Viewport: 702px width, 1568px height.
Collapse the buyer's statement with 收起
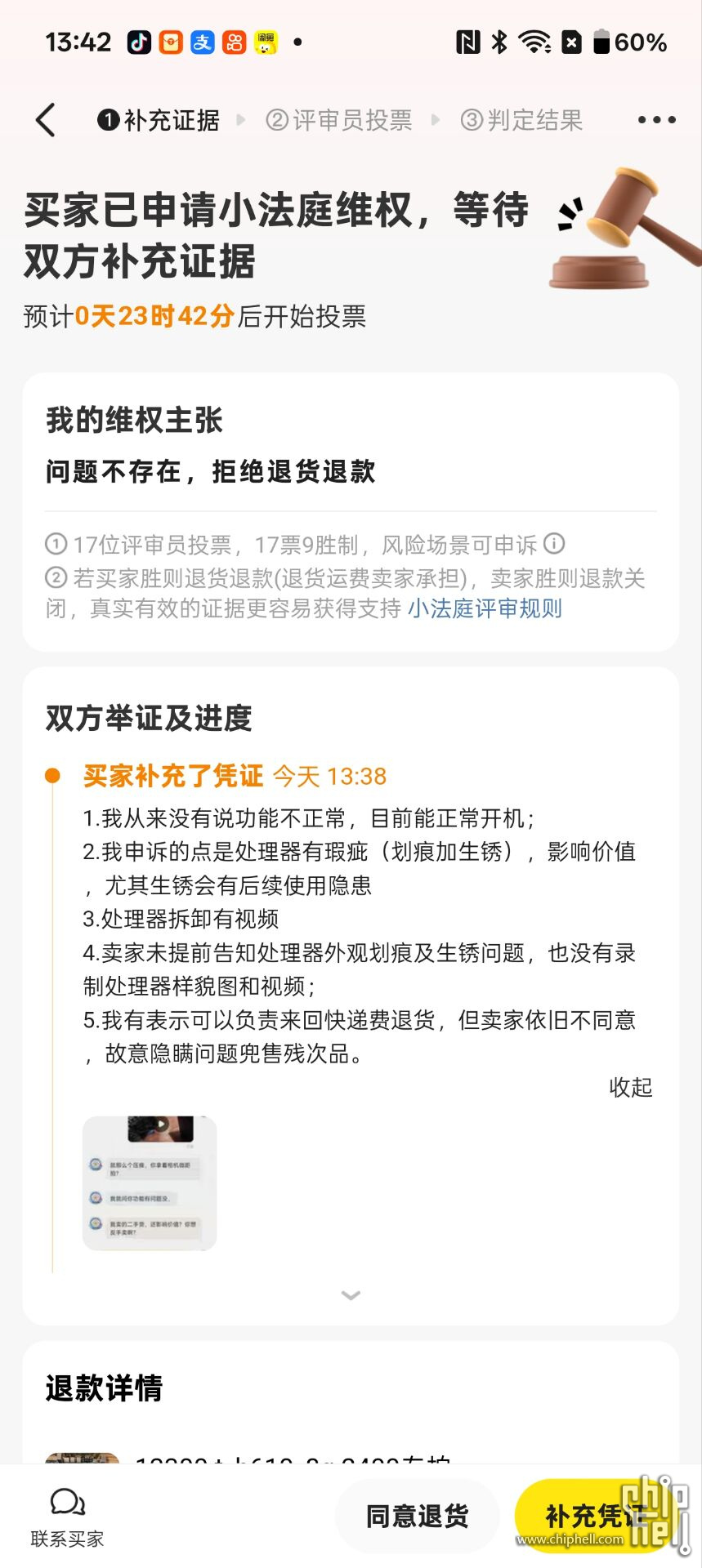pyautogui.click(x=630, y=1087)
